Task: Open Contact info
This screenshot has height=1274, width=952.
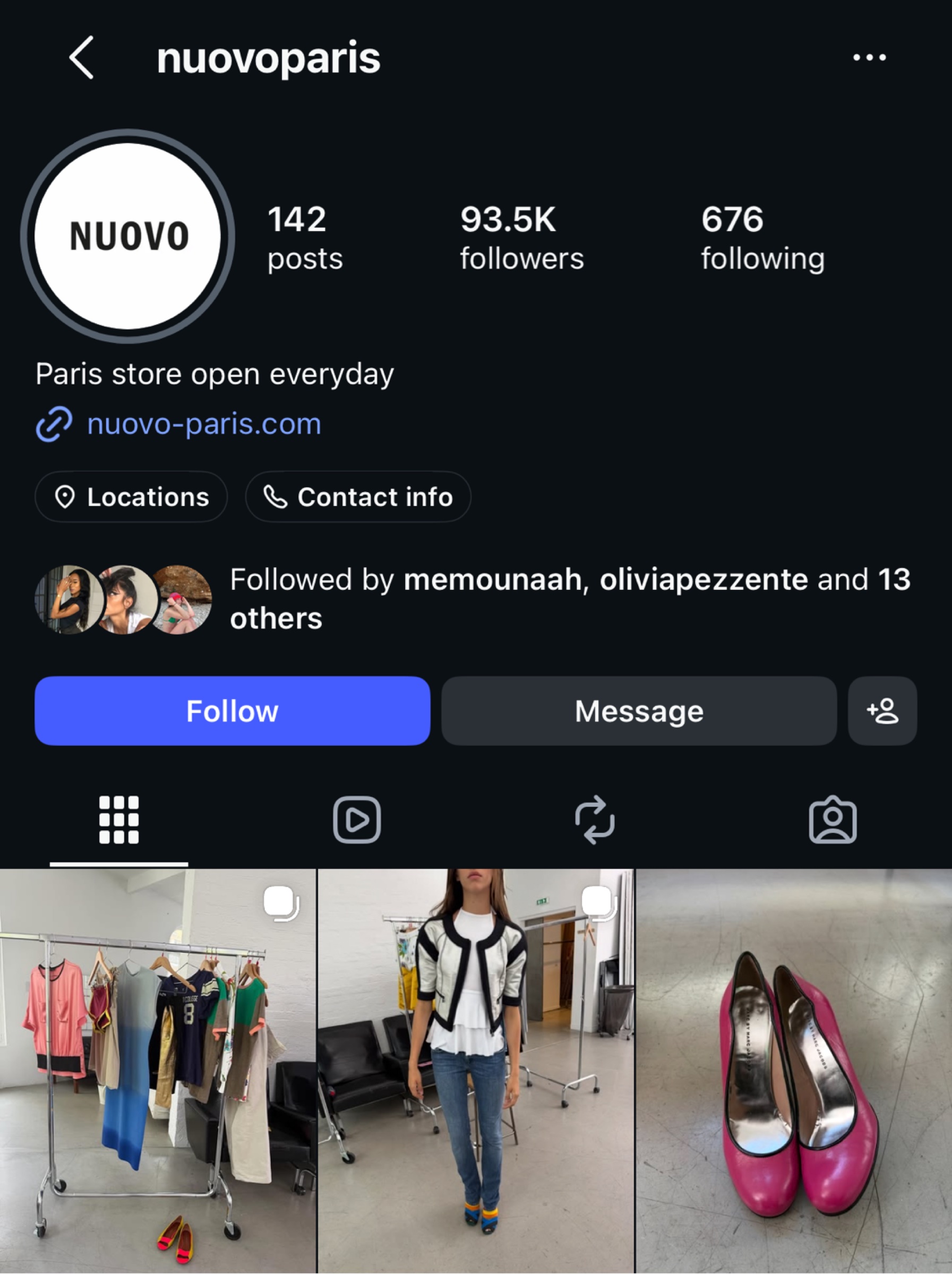Action: [x=358, y=496]
